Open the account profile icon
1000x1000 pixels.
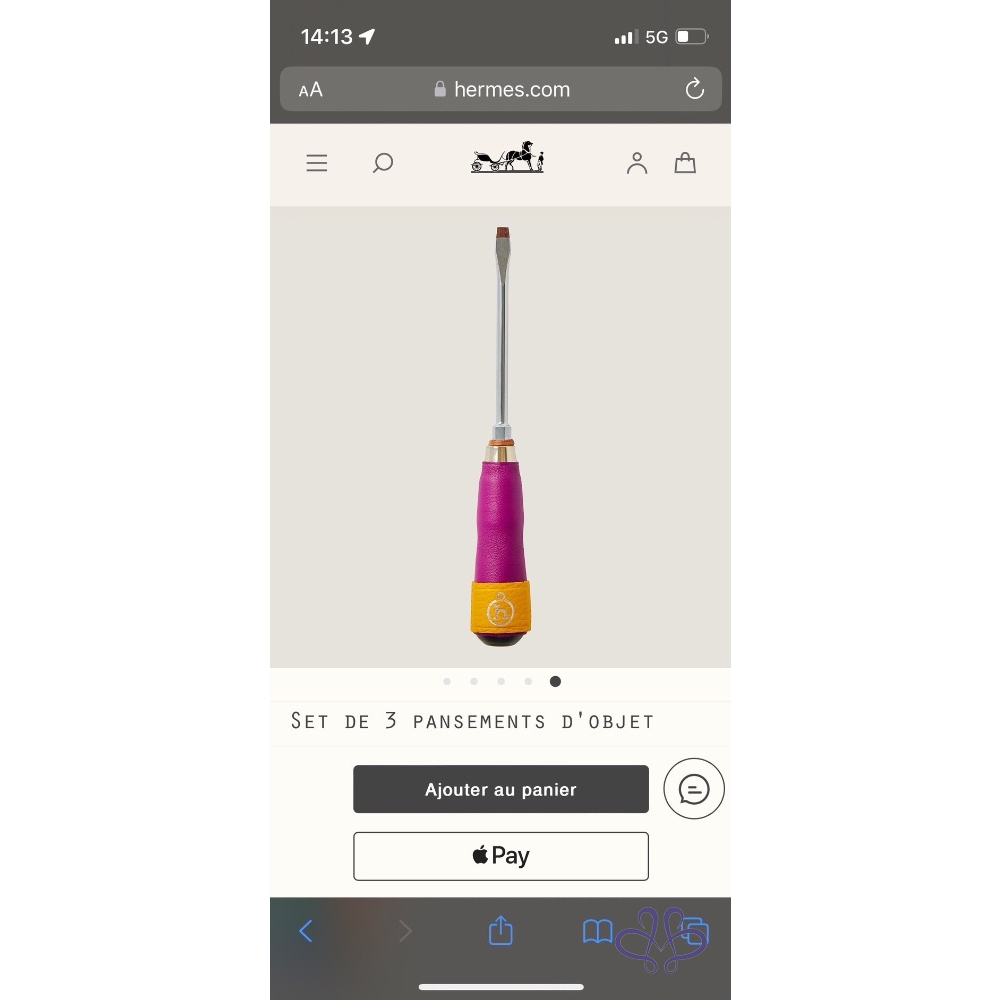(x=637, y=163)
